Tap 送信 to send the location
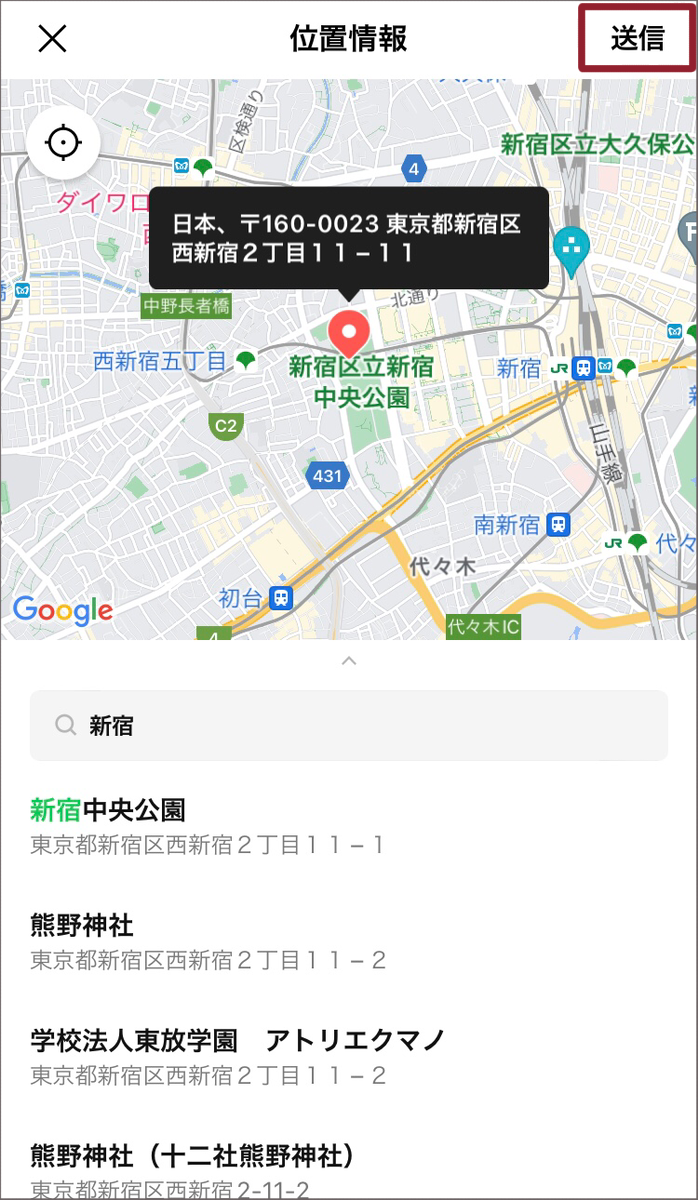Viewport: 698px width, 1200px height. tap(637, 39)
